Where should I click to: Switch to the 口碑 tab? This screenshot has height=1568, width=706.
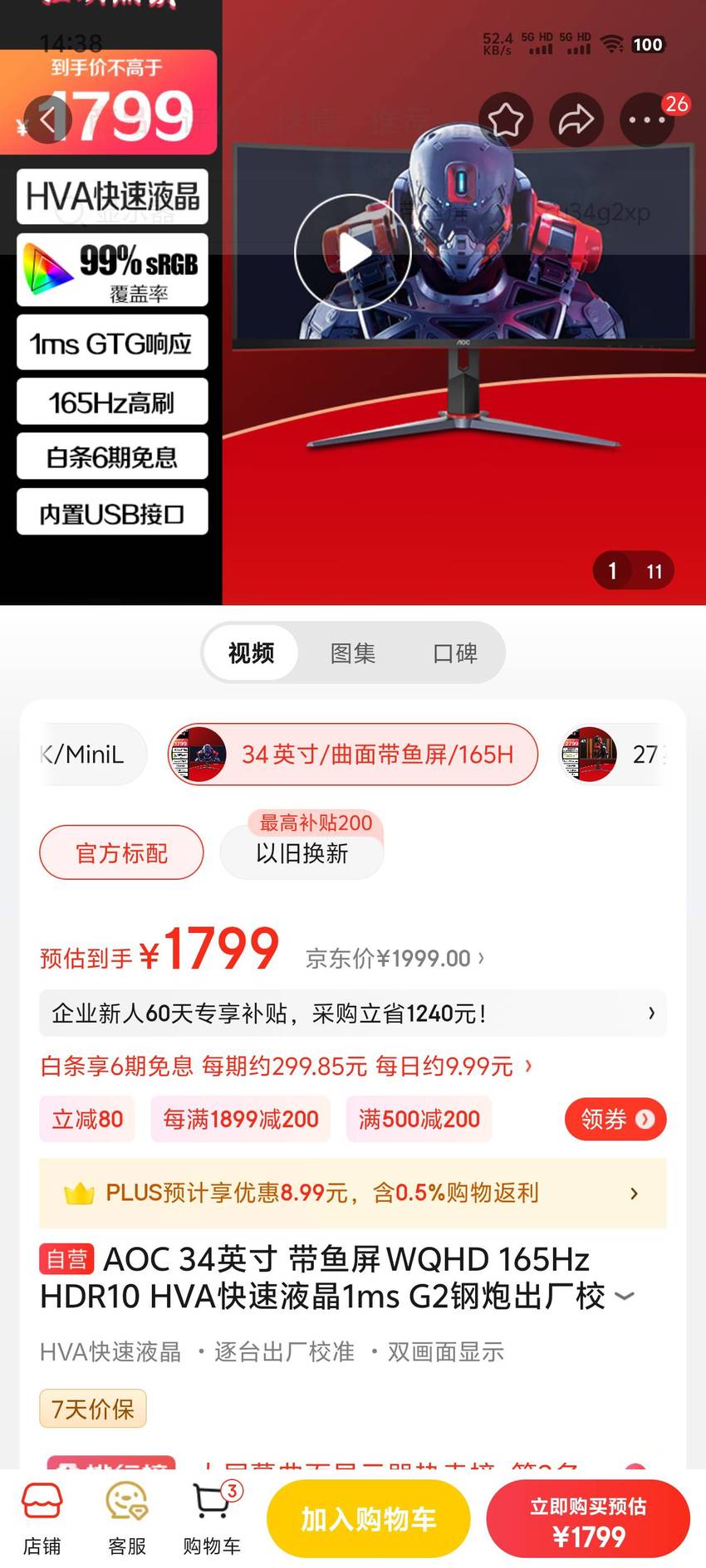pos(455,653)
